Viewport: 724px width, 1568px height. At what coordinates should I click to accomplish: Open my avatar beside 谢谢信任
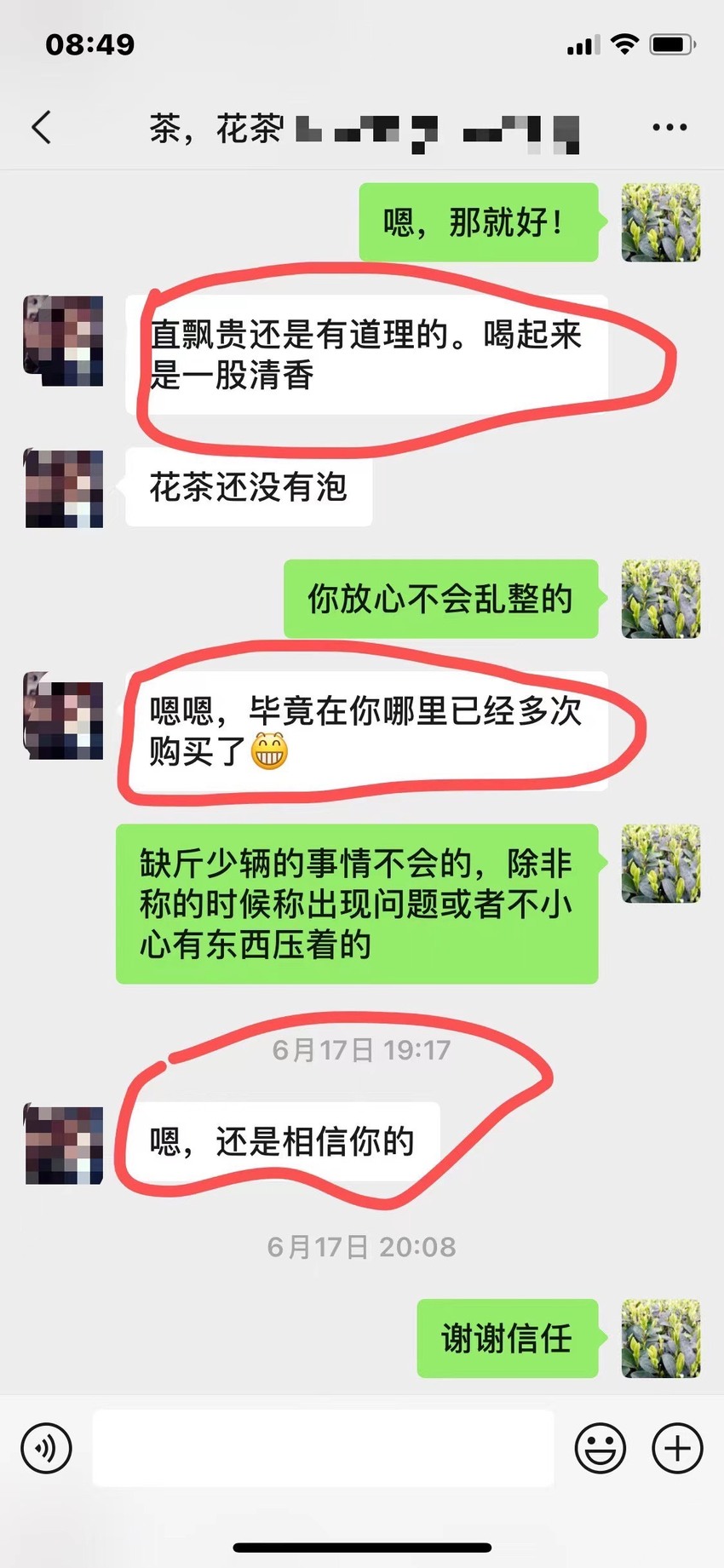661,1338
